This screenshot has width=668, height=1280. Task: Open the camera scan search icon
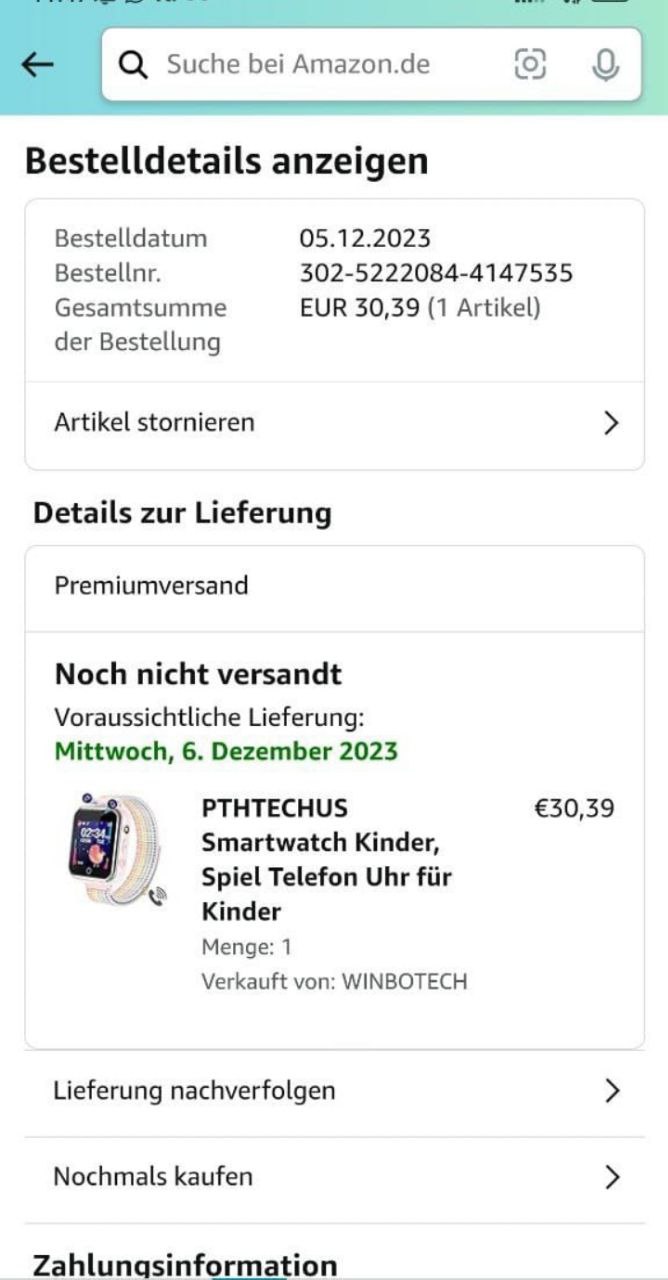[530, 65]
